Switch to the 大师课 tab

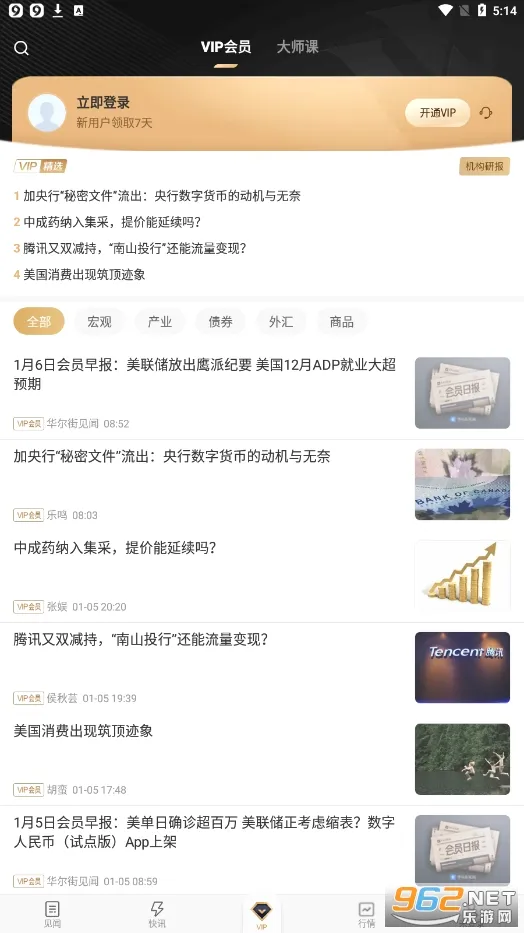click(297, 47)
